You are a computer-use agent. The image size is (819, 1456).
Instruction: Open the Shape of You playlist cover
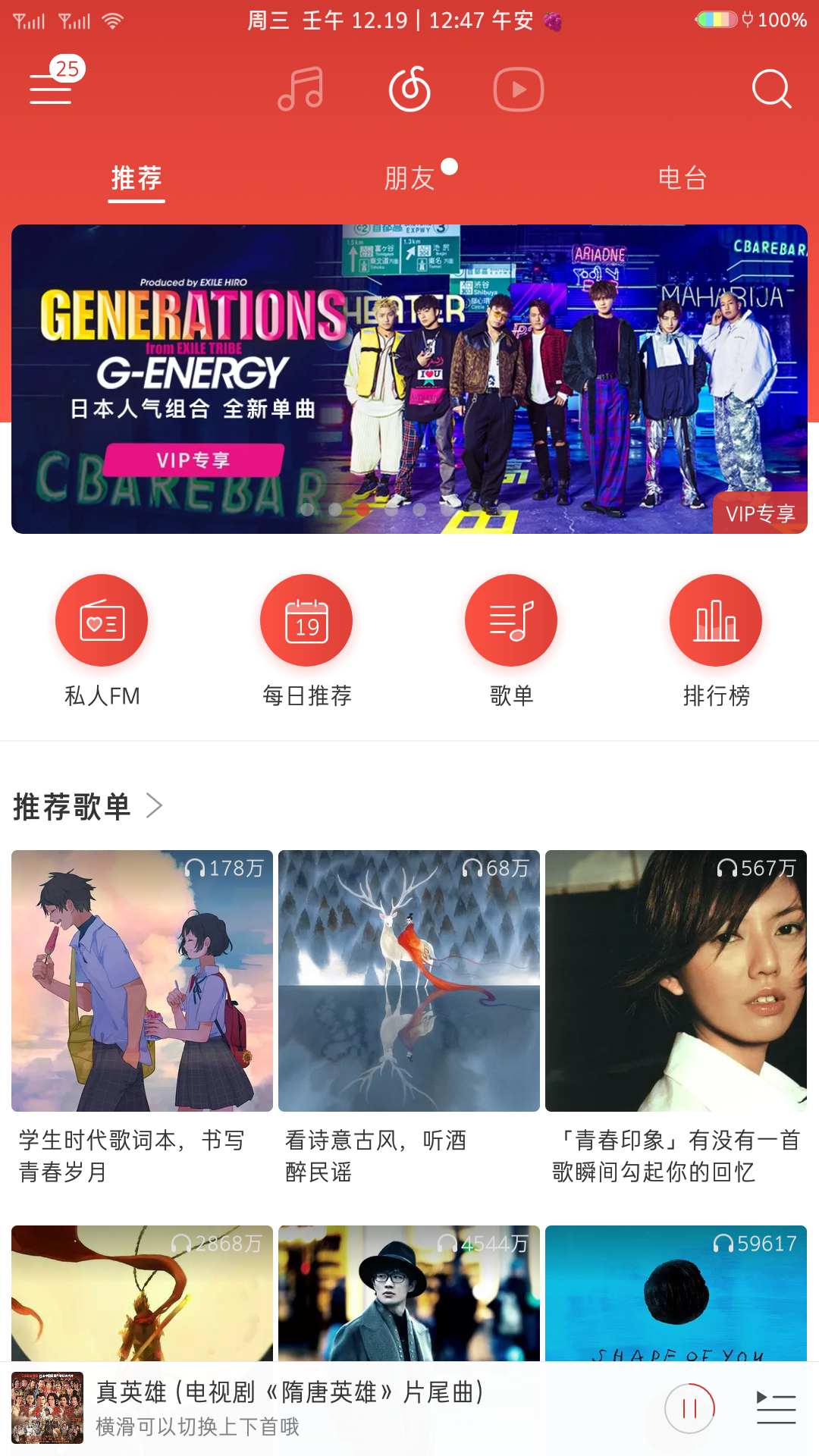[676, 1293]
